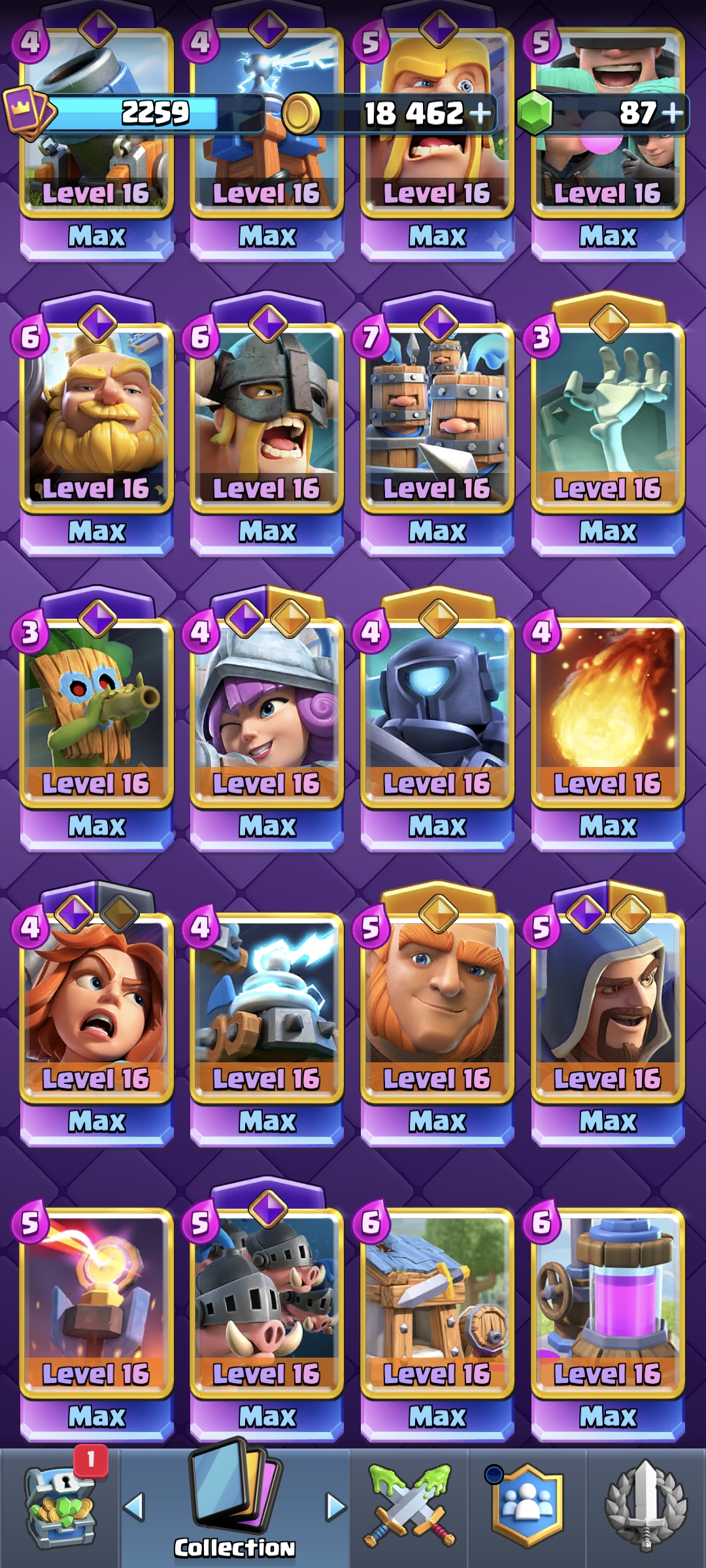Go to next collection page with right arrow

click(335, 1507)
